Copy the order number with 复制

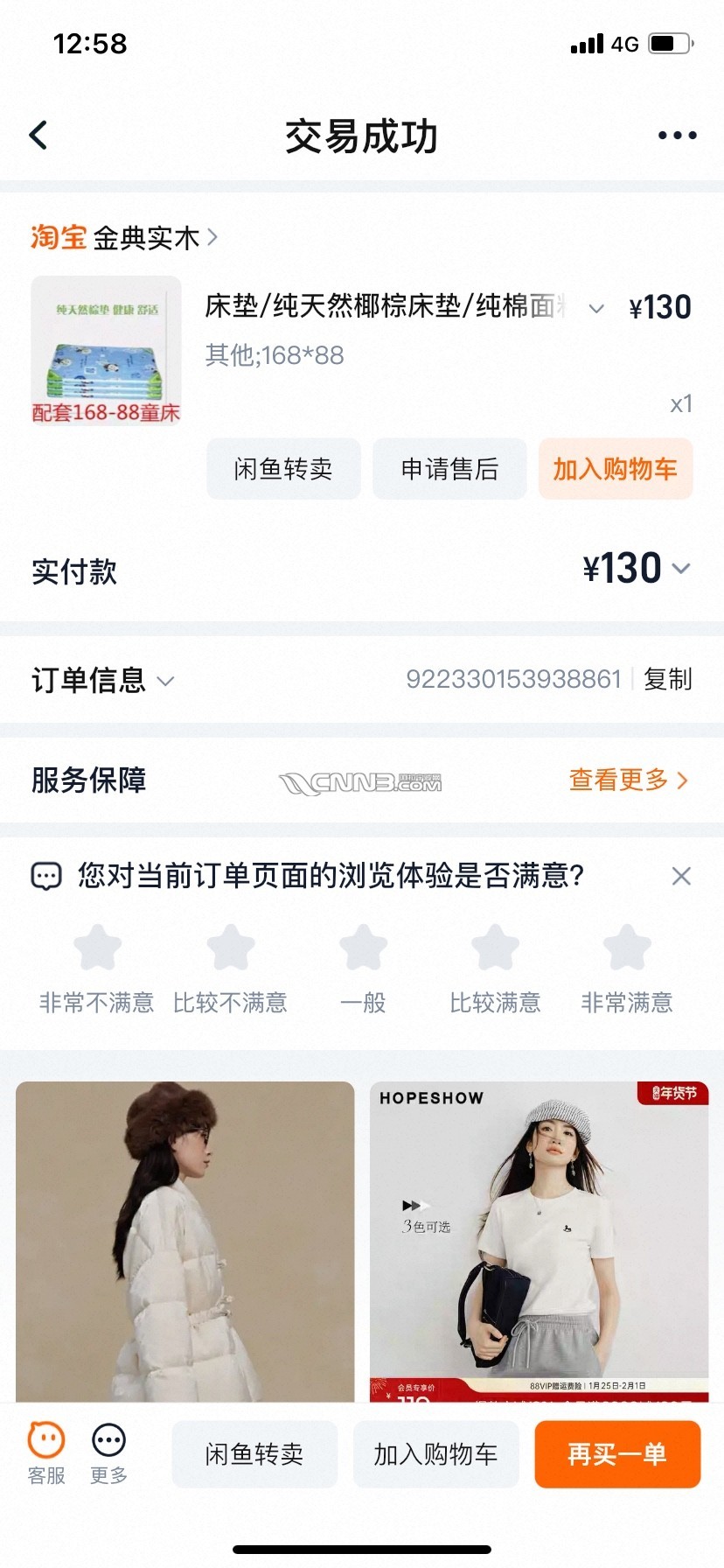point(668,679)
